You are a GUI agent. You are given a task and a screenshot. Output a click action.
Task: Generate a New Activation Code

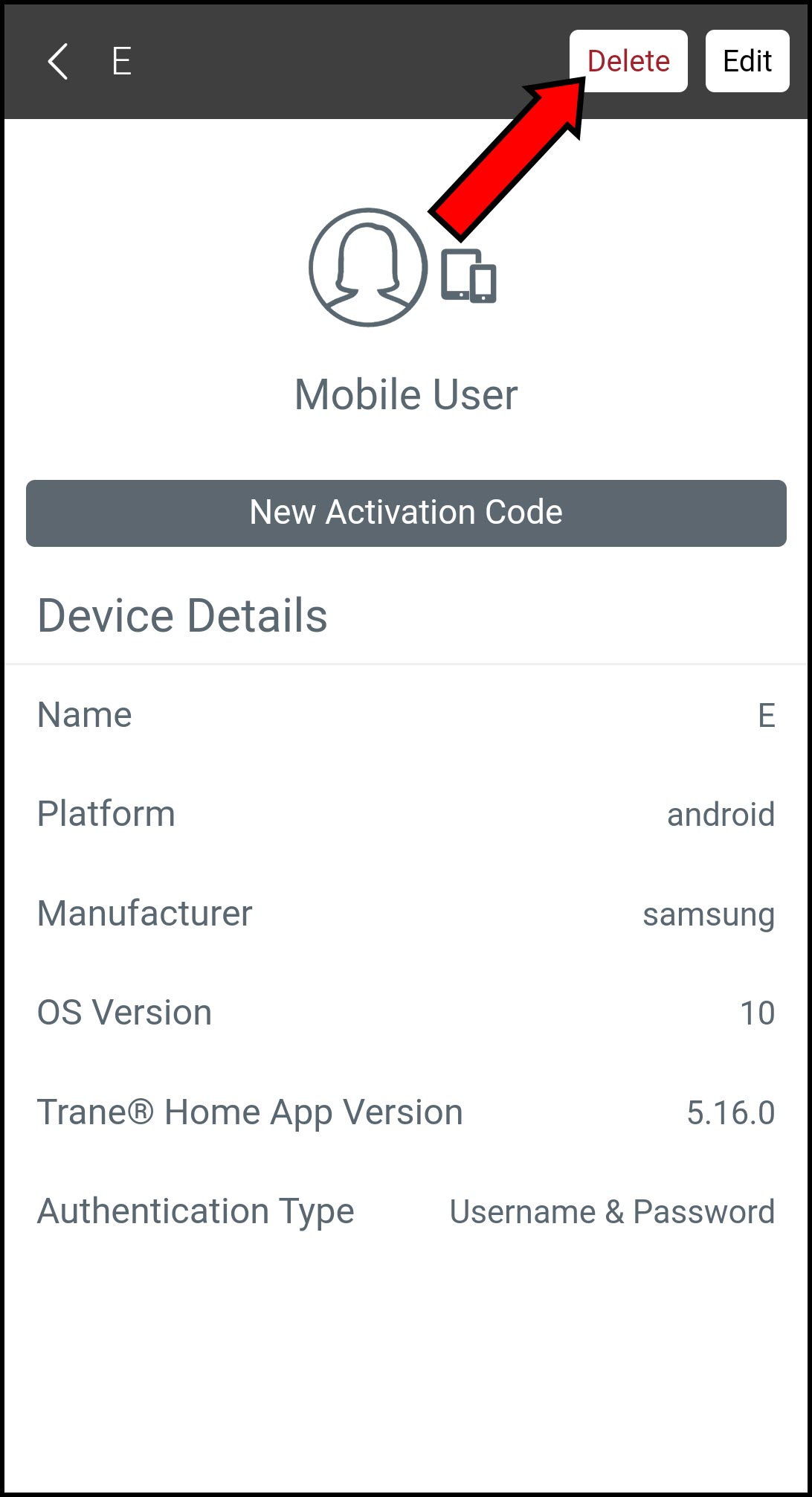coord(406,513)
